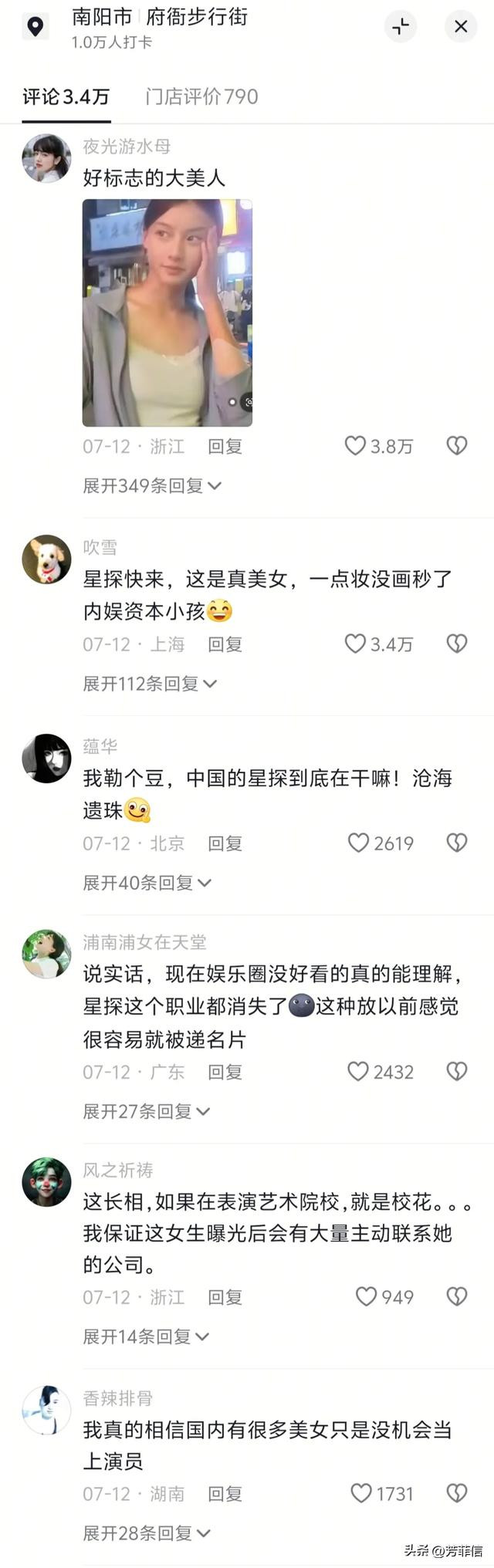Image resolution: width=494 pixels, height=1568 pixels.
Task: Expand the 112 replies under 吹雪's comment
Action: coord(150,684)
